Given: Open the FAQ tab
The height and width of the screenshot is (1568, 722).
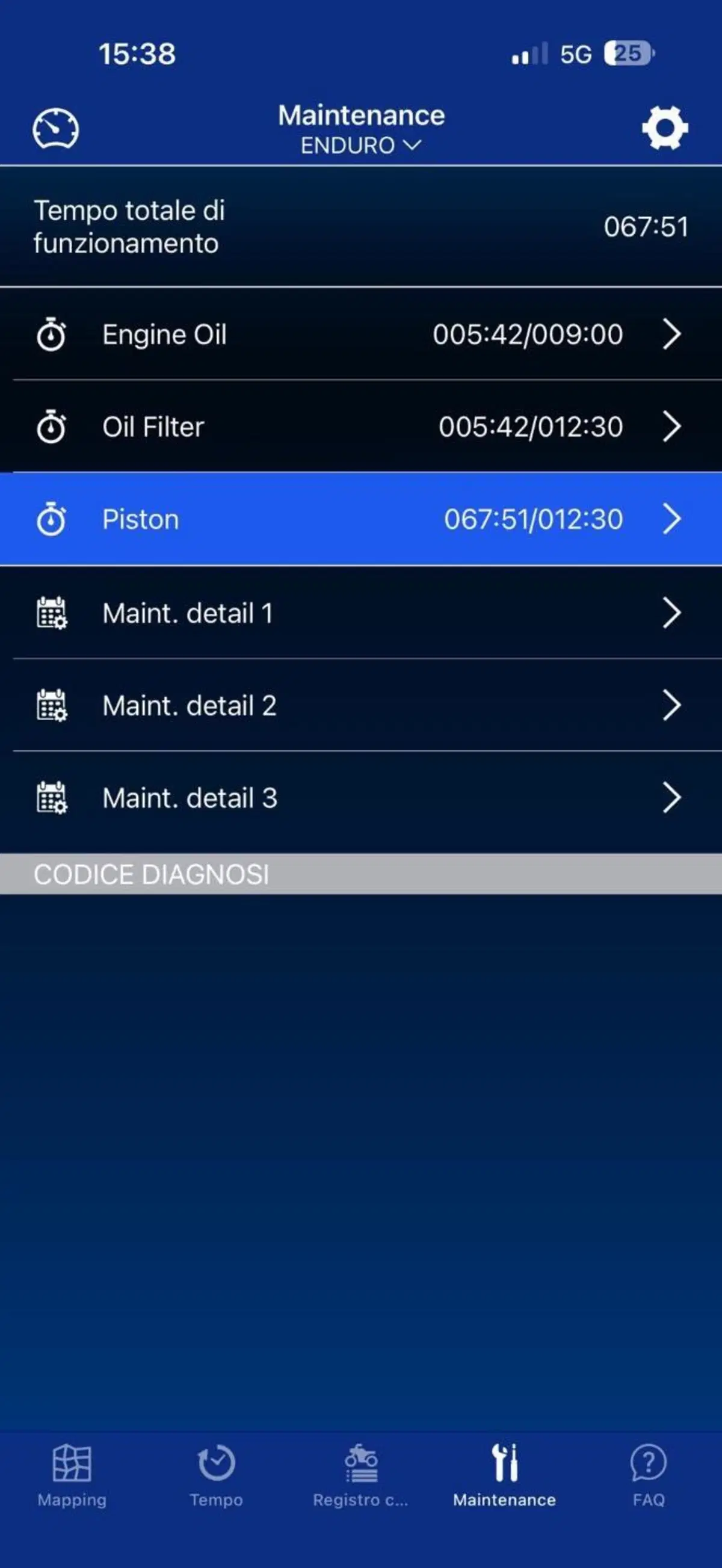Looking at the screenshot, I should 649,1475.
